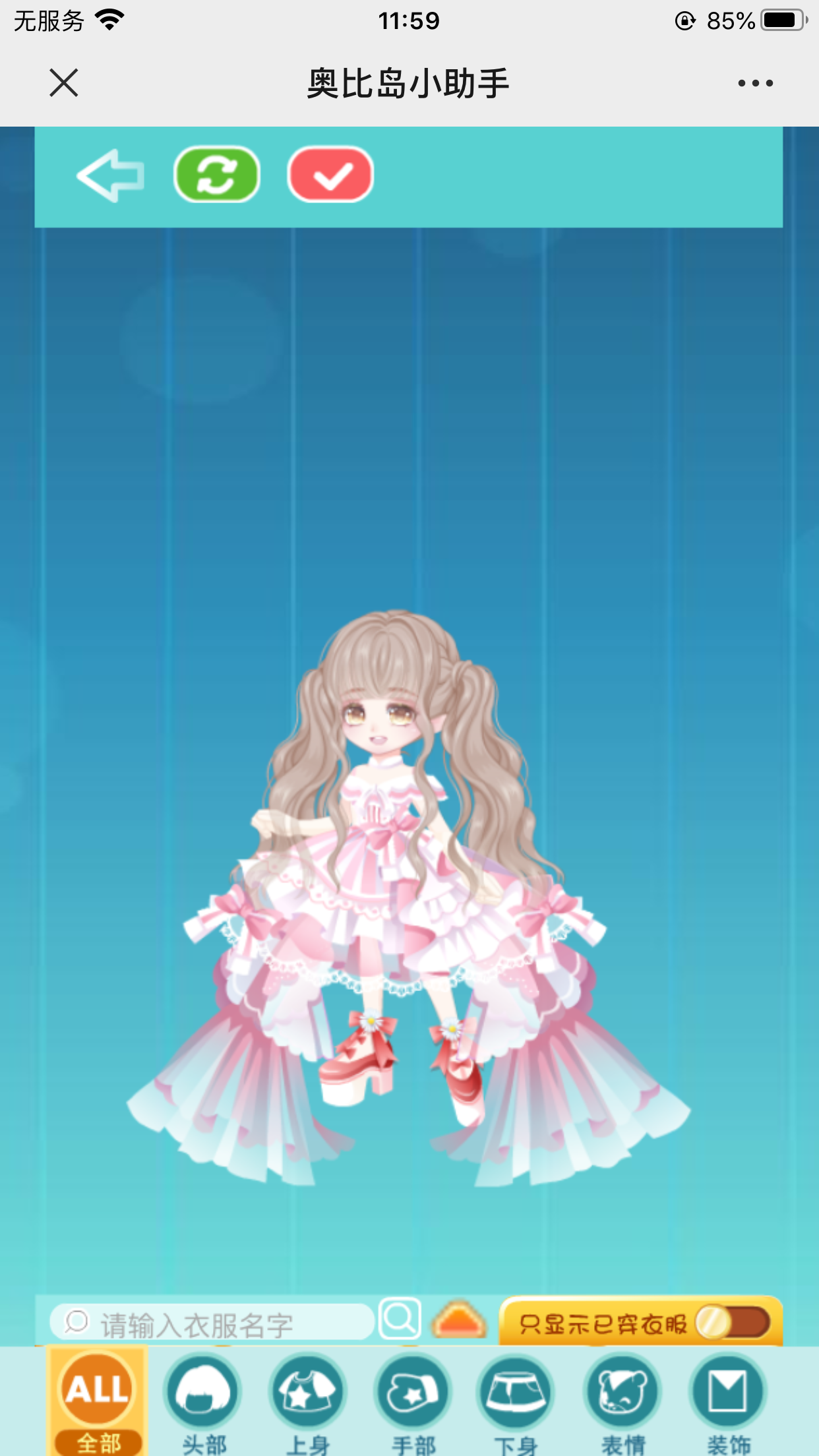
Task: Close the 奥比岛小助手 mini program
Action: point(64,83)
